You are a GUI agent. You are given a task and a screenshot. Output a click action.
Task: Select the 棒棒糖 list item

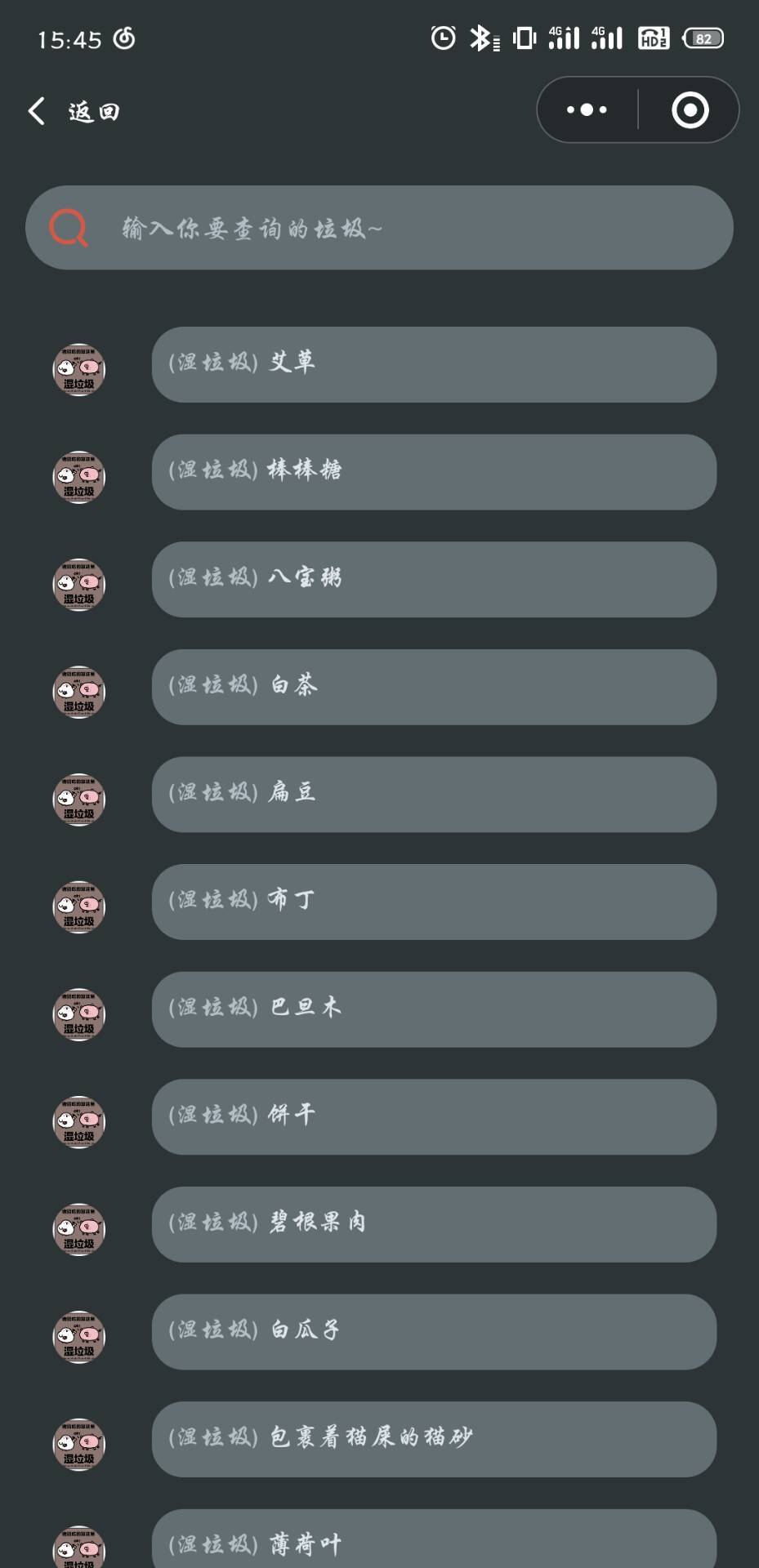434,472
